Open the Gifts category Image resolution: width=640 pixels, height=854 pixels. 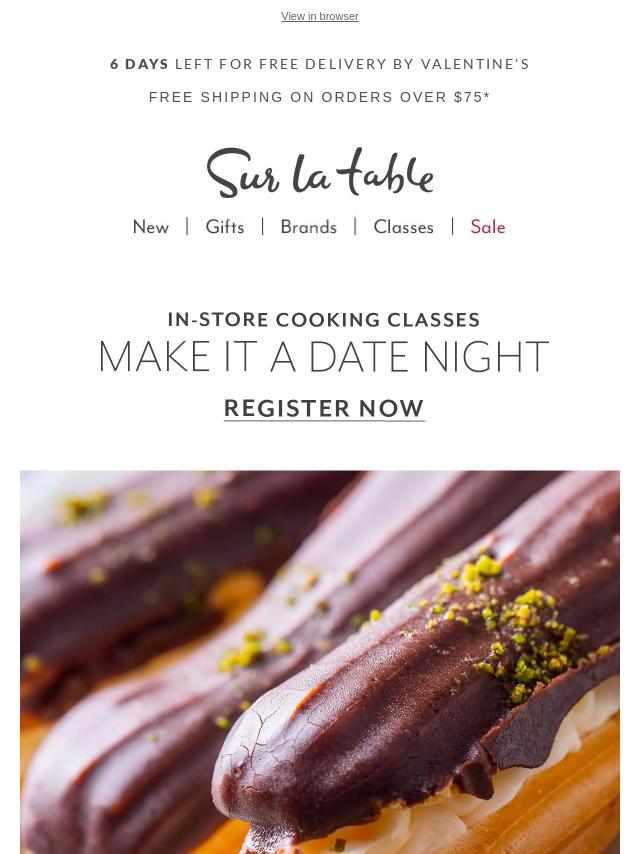click(x=225, y=227)
